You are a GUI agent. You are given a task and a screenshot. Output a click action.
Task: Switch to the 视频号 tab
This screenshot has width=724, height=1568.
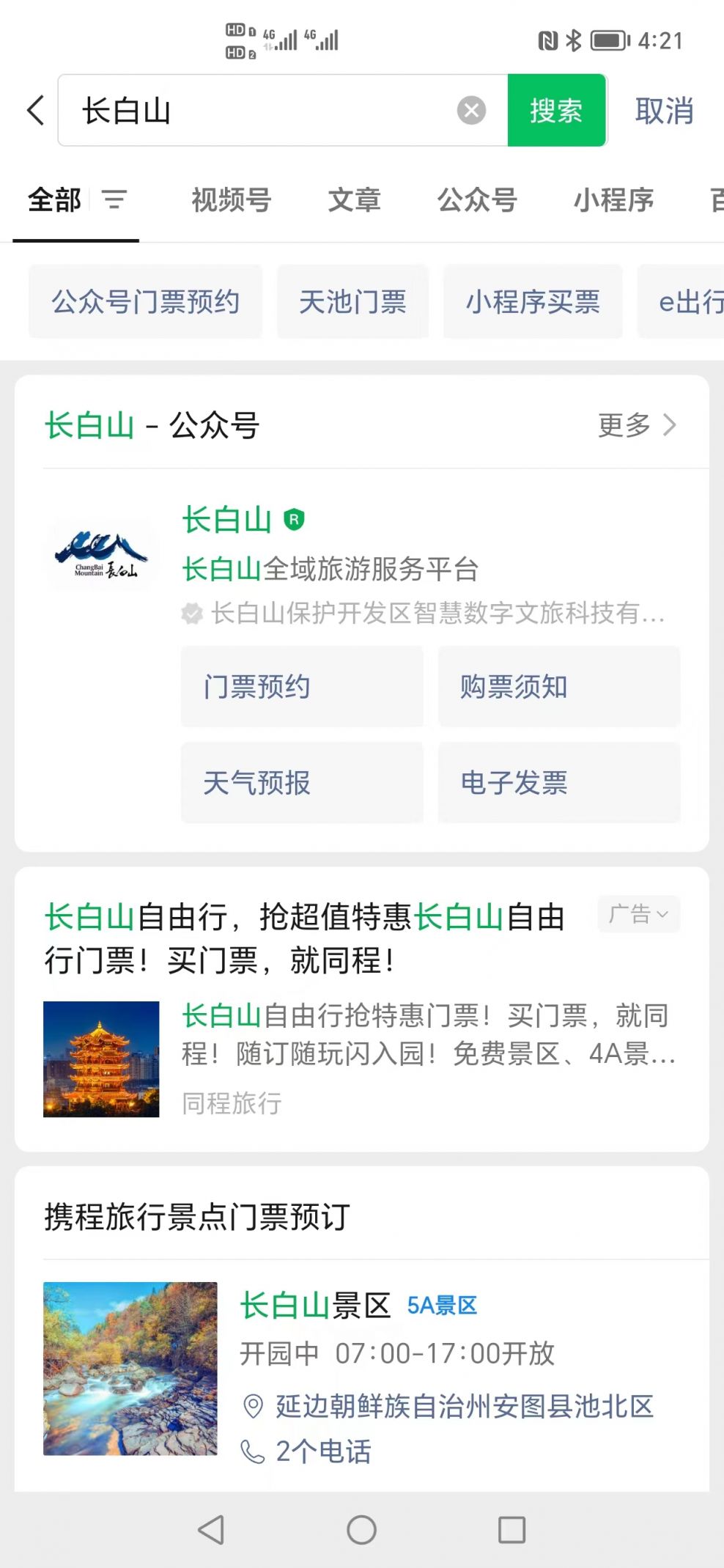232,199
